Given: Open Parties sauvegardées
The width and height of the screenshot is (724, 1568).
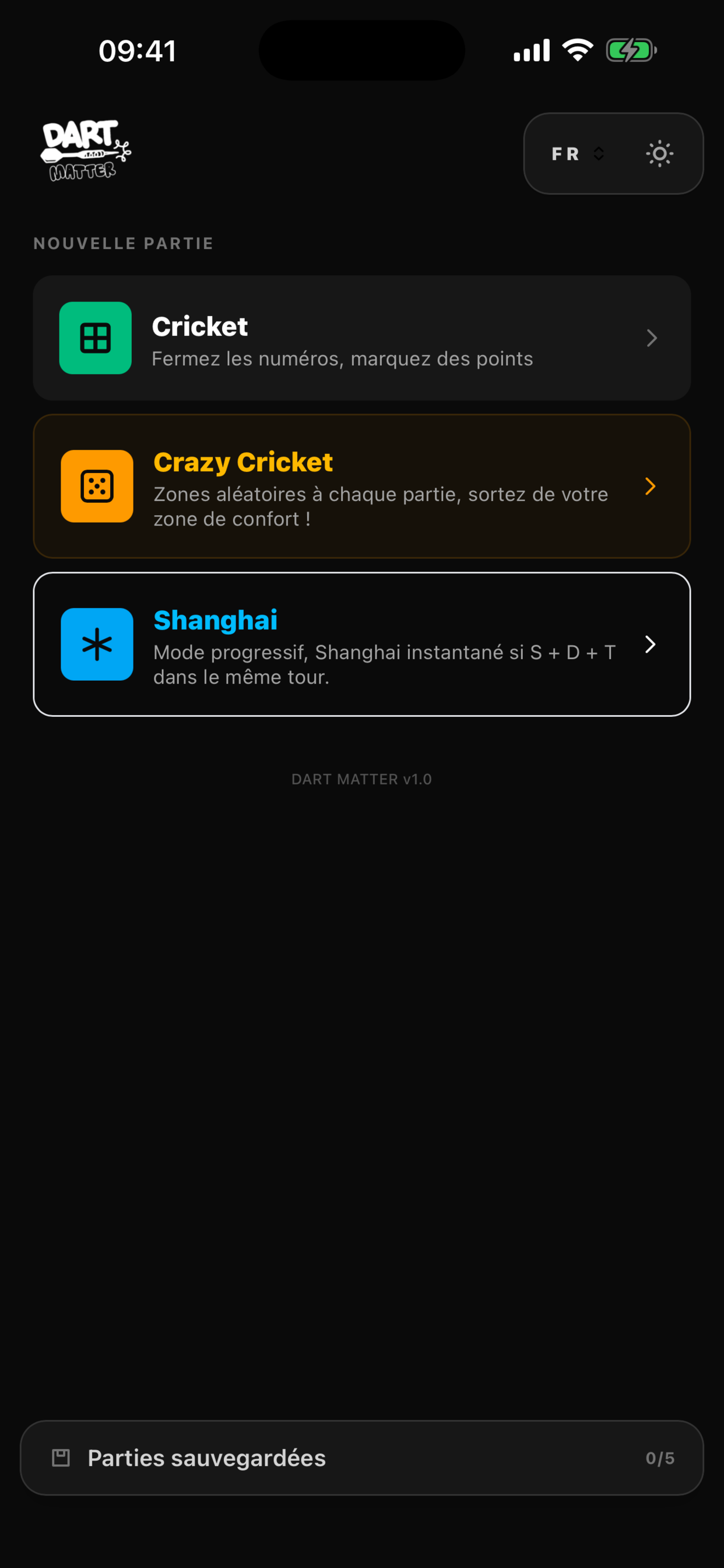Looking at the screenshot, I should (361, 1458).
